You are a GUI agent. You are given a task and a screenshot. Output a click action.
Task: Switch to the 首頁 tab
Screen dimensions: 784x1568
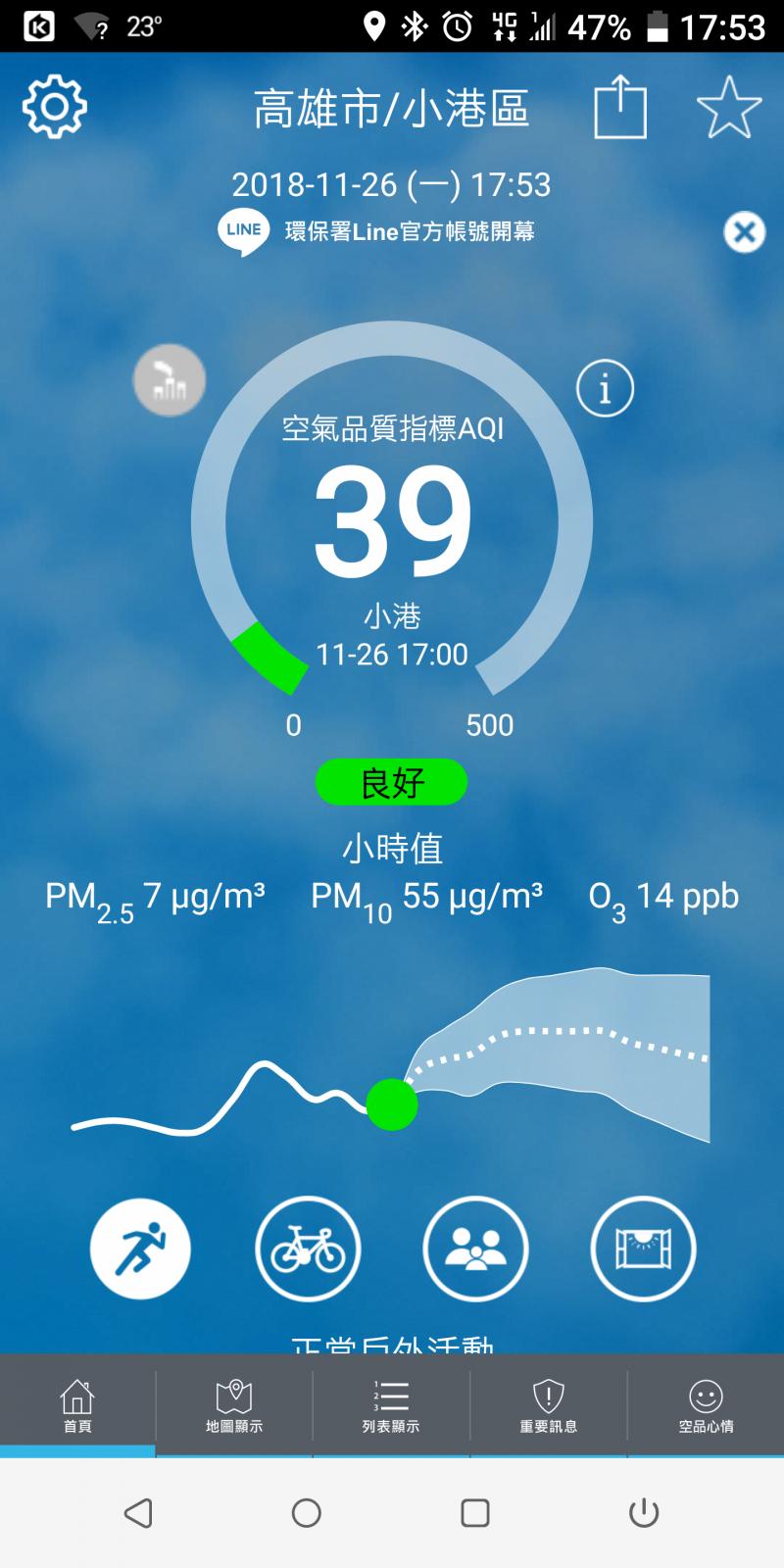77,1406
